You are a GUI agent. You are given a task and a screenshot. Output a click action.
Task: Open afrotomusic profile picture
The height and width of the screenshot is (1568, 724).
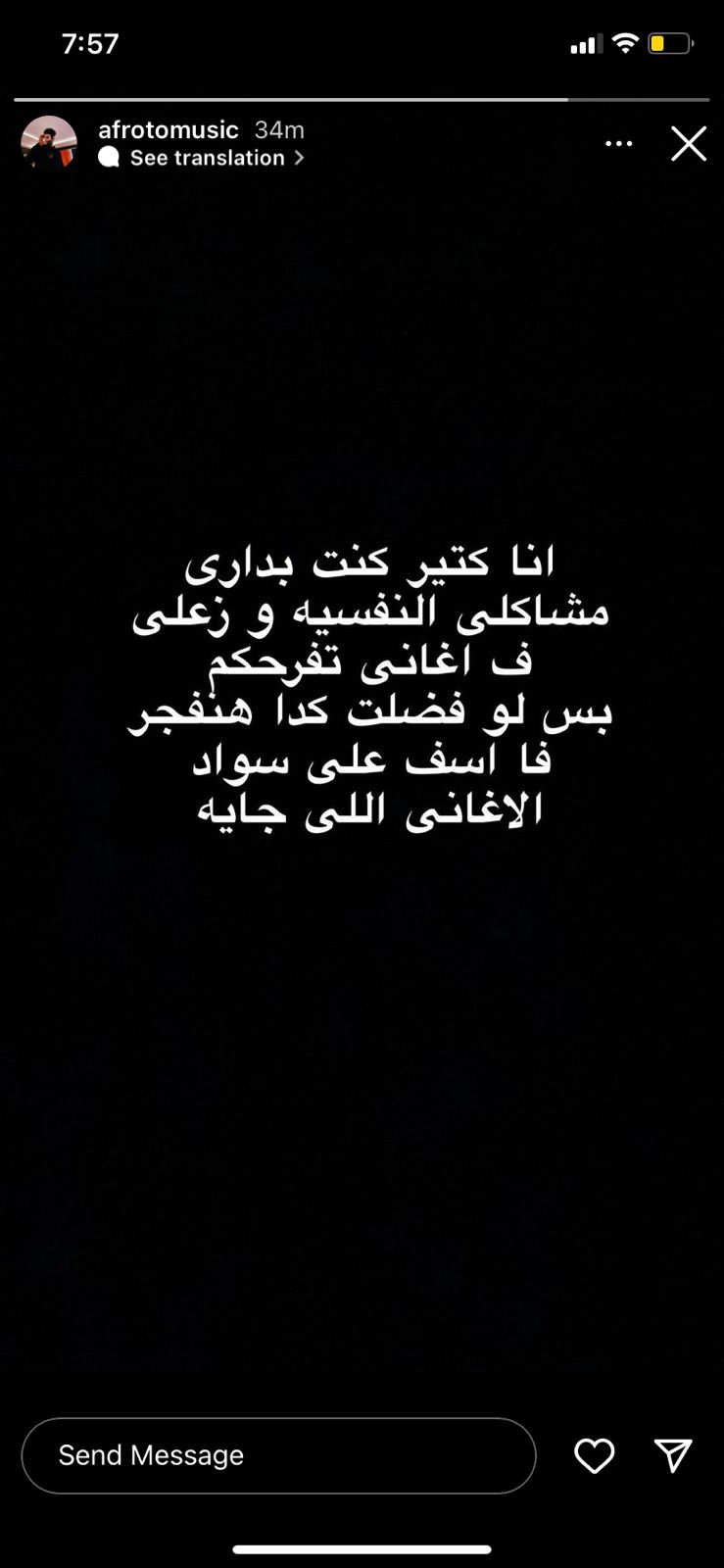tap(49, 143)
